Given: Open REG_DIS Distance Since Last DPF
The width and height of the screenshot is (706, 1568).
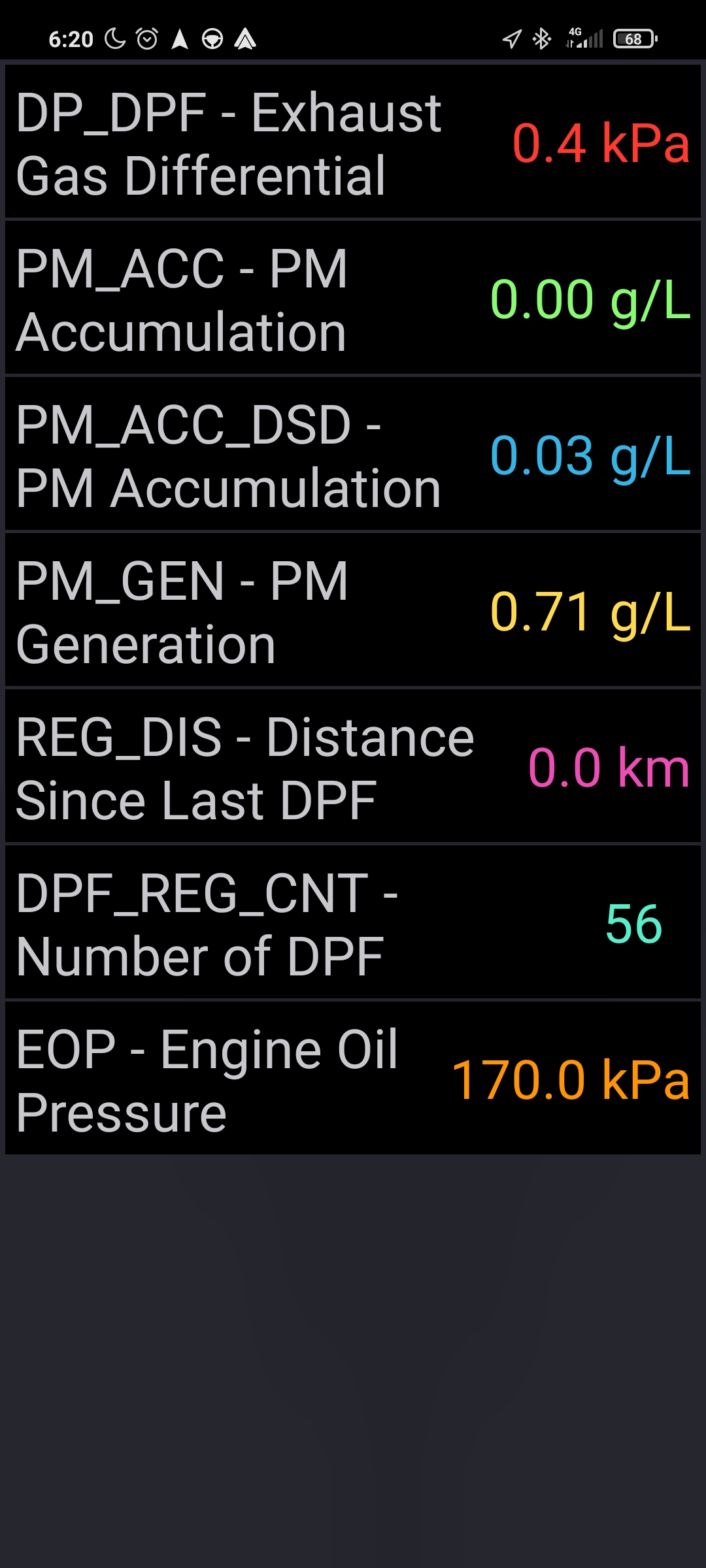Looking at the screenshot, I should pos(353,767).
